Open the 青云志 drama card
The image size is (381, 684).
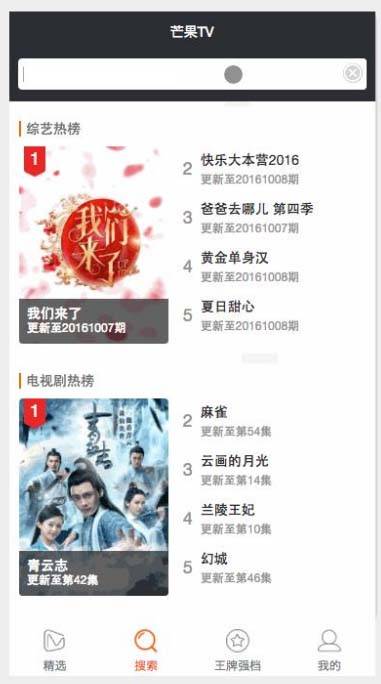coord(93,497)
